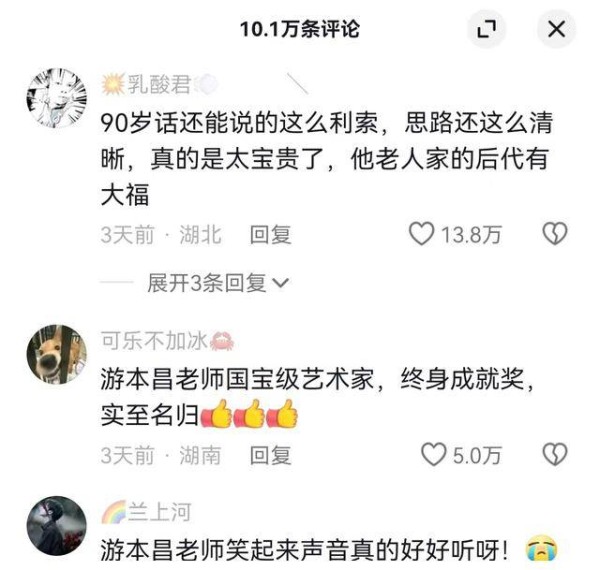Image resolution: width=600 pixels, height=570 pixels.
Task: Reply to 乳酸君's comment
Action: pyautogui.click(x=270, y=235)
